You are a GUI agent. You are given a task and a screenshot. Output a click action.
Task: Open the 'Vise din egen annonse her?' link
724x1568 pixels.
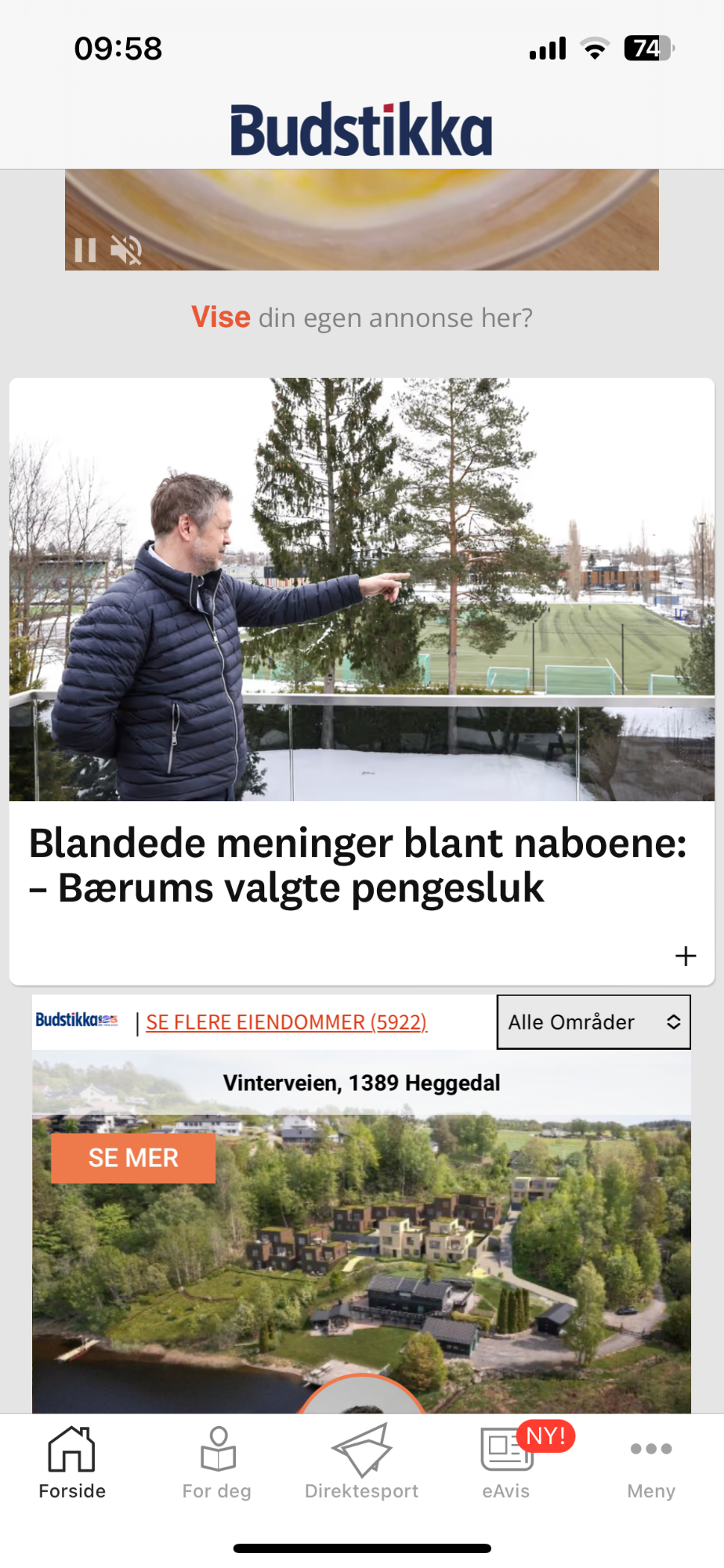[x=362, y=318]
